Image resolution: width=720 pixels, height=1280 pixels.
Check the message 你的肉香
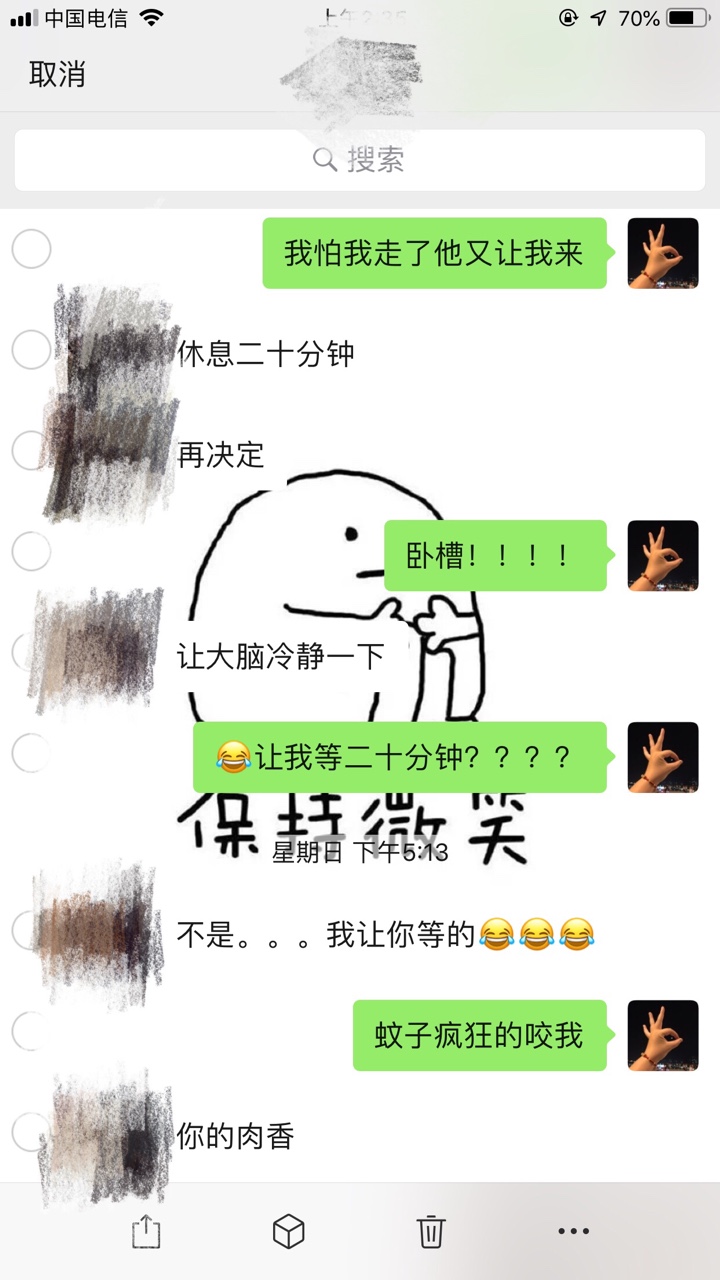point(31,1133)
